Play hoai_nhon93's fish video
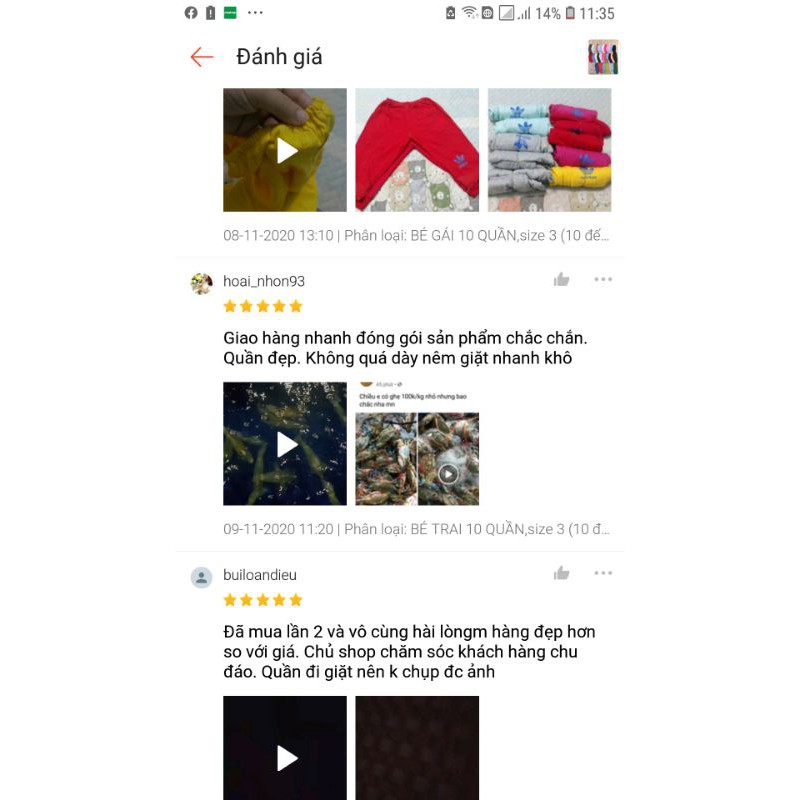The image size is (800, 800). [285, 444]
